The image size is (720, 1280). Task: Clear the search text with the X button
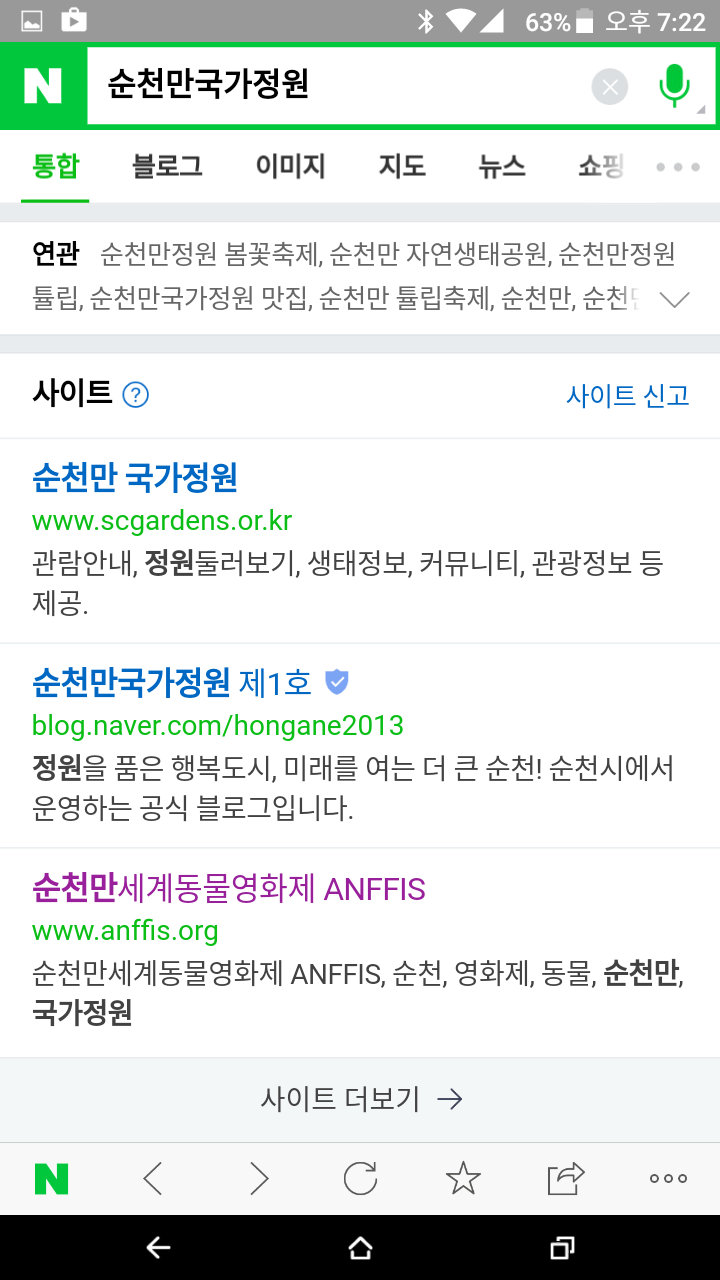pos(610,87)
